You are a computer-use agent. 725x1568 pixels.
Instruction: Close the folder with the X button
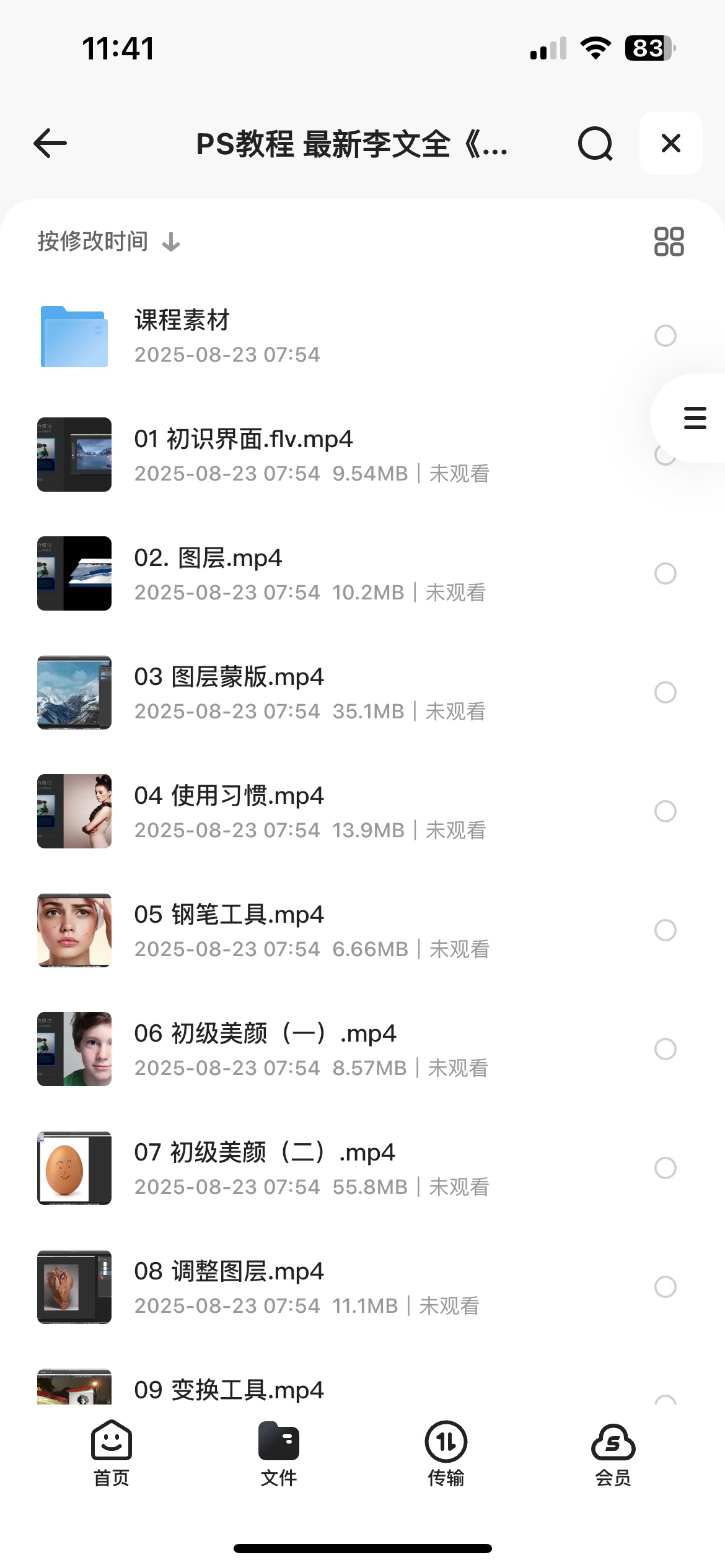(670, 144)
